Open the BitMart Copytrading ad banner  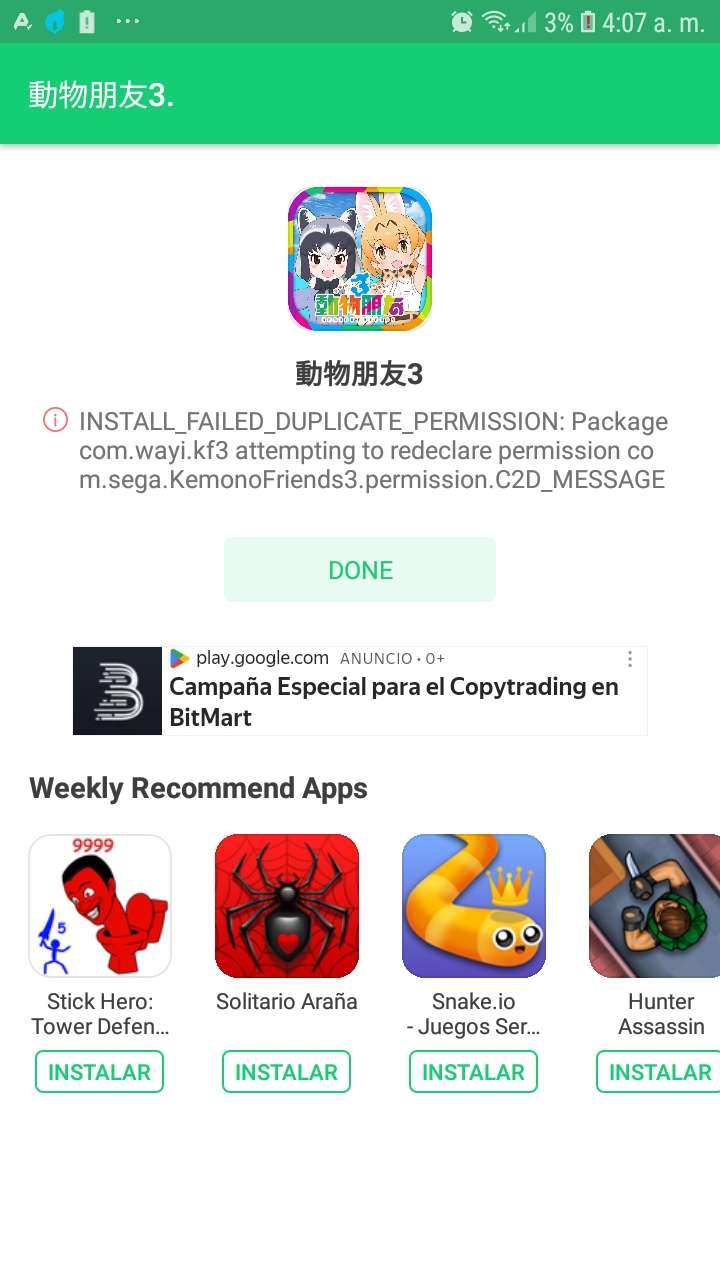pos(393,701)
